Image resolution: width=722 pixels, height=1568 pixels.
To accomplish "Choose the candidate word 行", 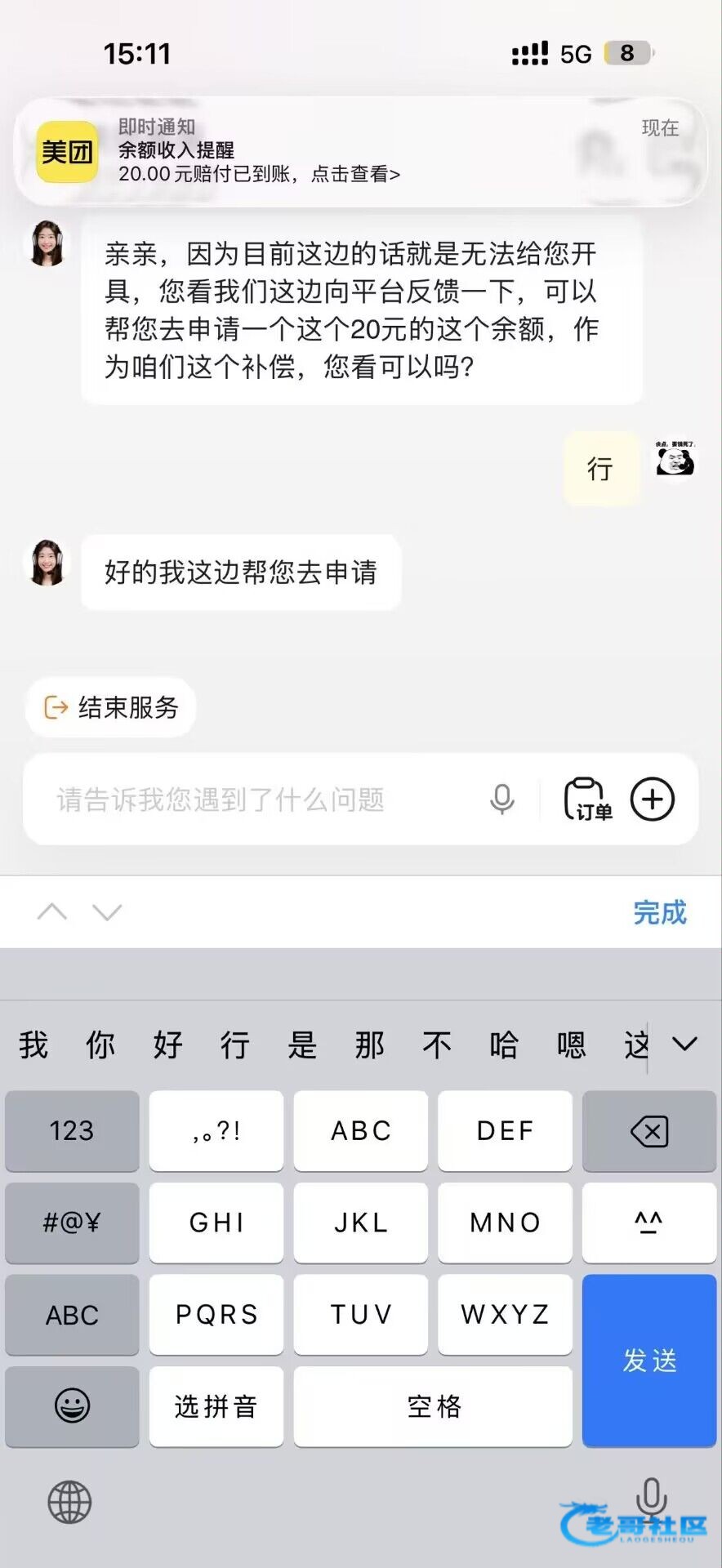I will [234, 1045].
